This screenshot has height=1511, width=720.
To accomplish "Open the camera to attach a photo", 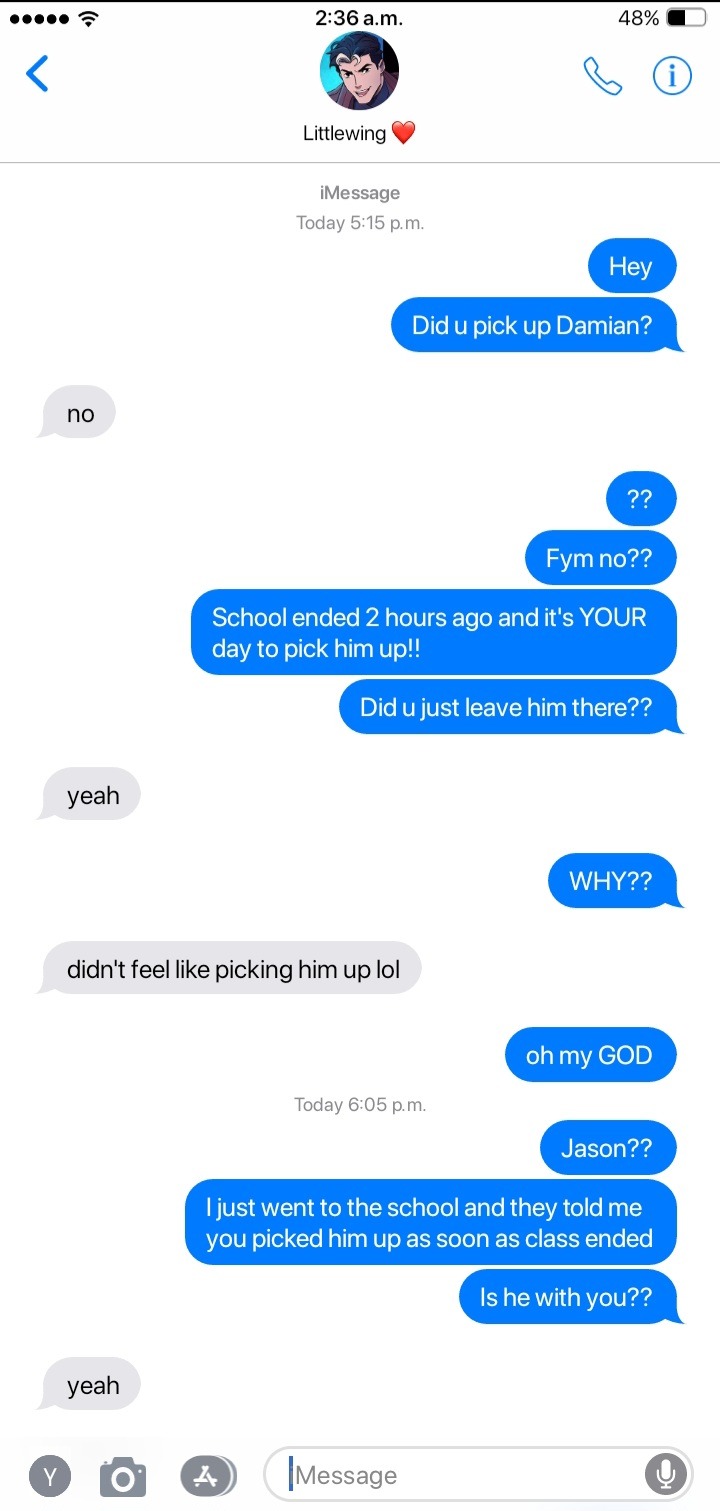I will (x=122, y=1476).
